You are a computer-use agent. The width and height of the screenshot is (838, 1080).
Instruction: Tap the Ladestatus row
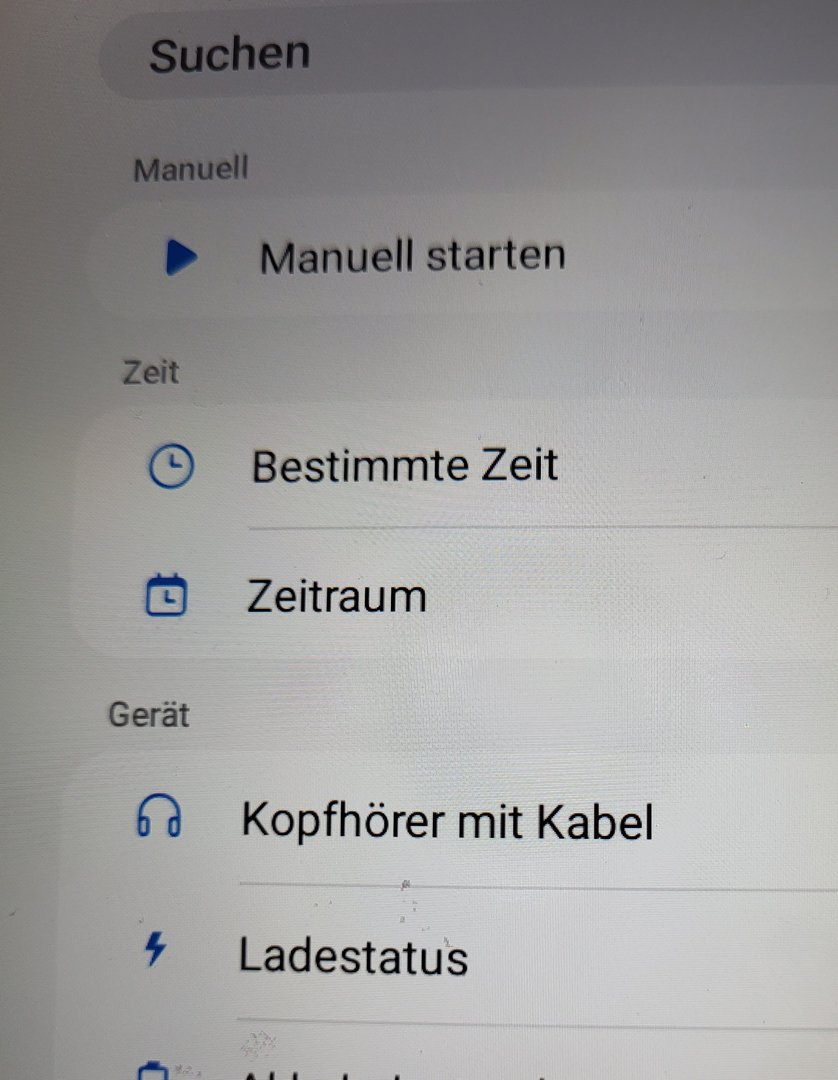click(353, 955)
